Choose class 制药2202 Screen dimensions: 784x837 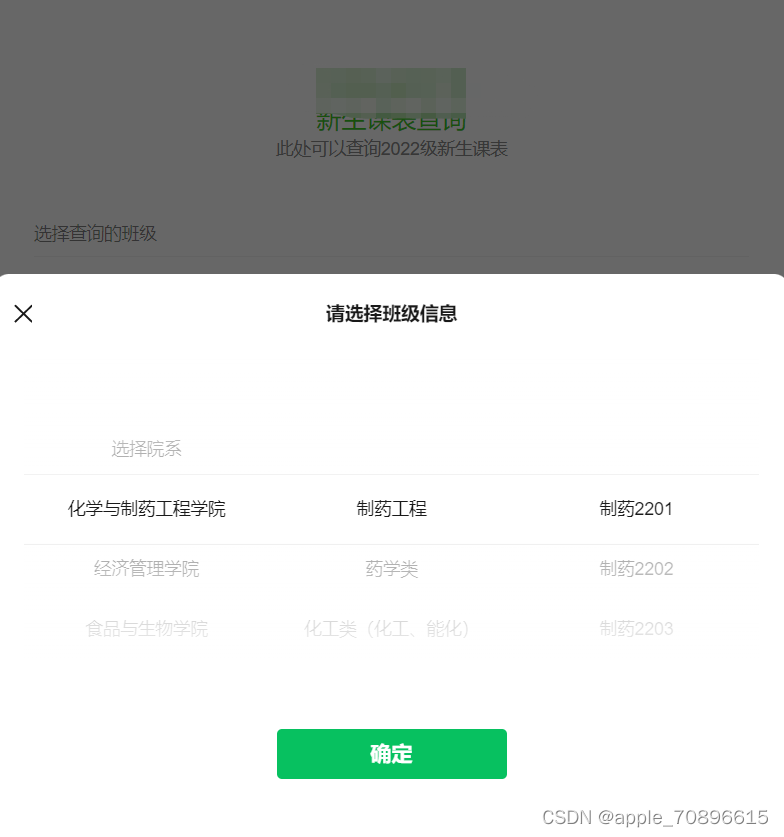[x=636, y=569]
